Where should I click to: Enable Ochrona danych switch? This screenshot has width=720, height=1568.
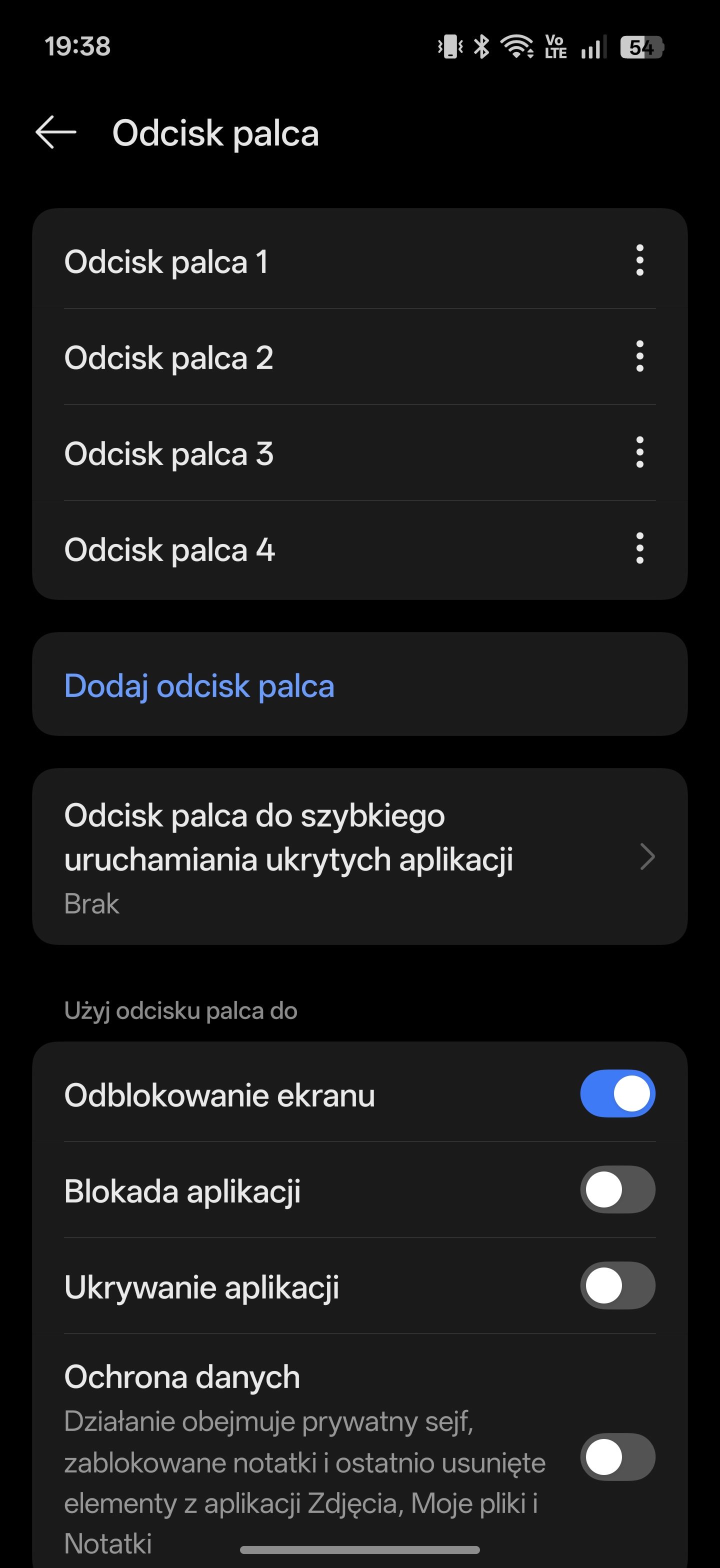[617, 1457]
